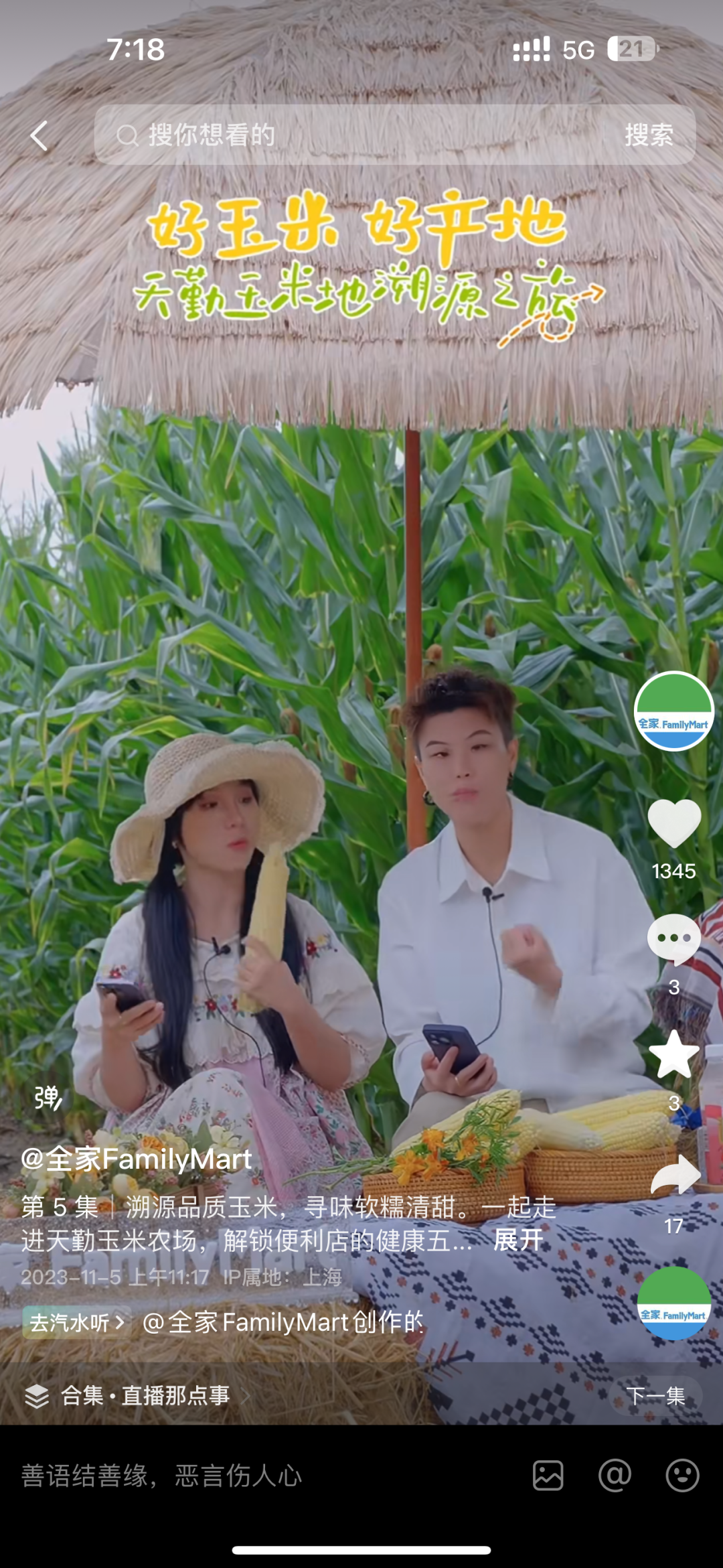Open the emoji picker
Viewport: 723px width, 1568px height.
click(x=682, y=1476)
